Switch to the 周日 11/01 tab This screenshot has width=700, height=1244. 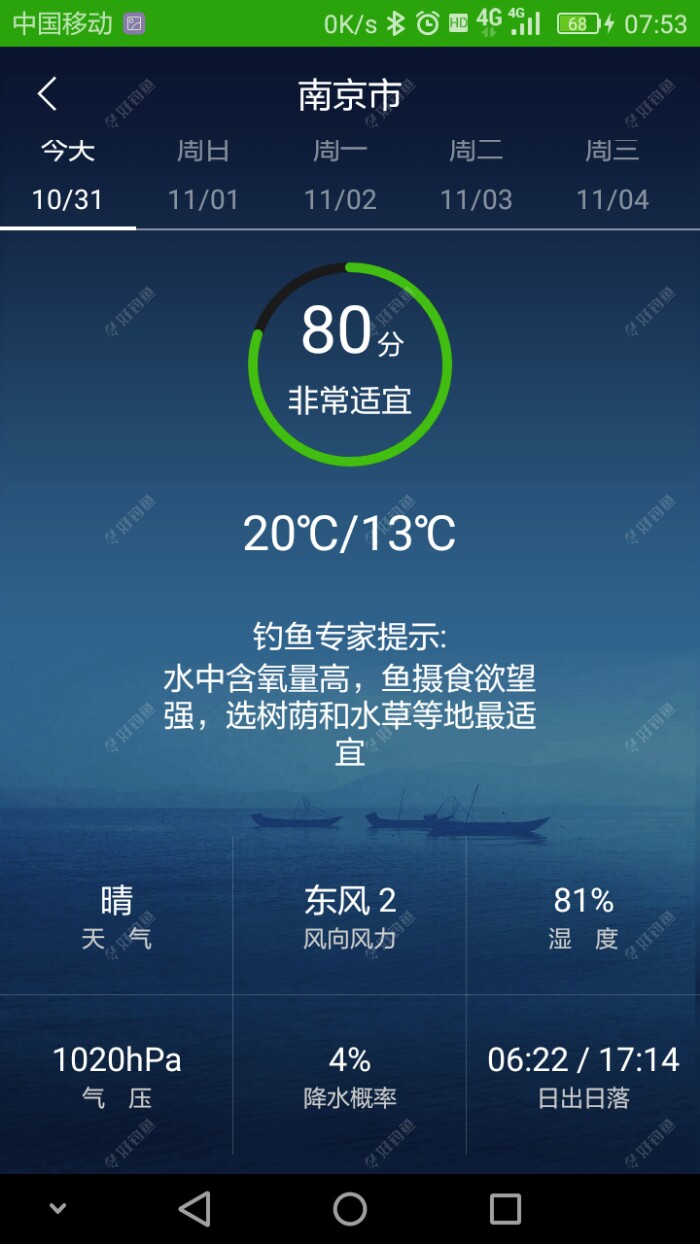tap(204, 176)
